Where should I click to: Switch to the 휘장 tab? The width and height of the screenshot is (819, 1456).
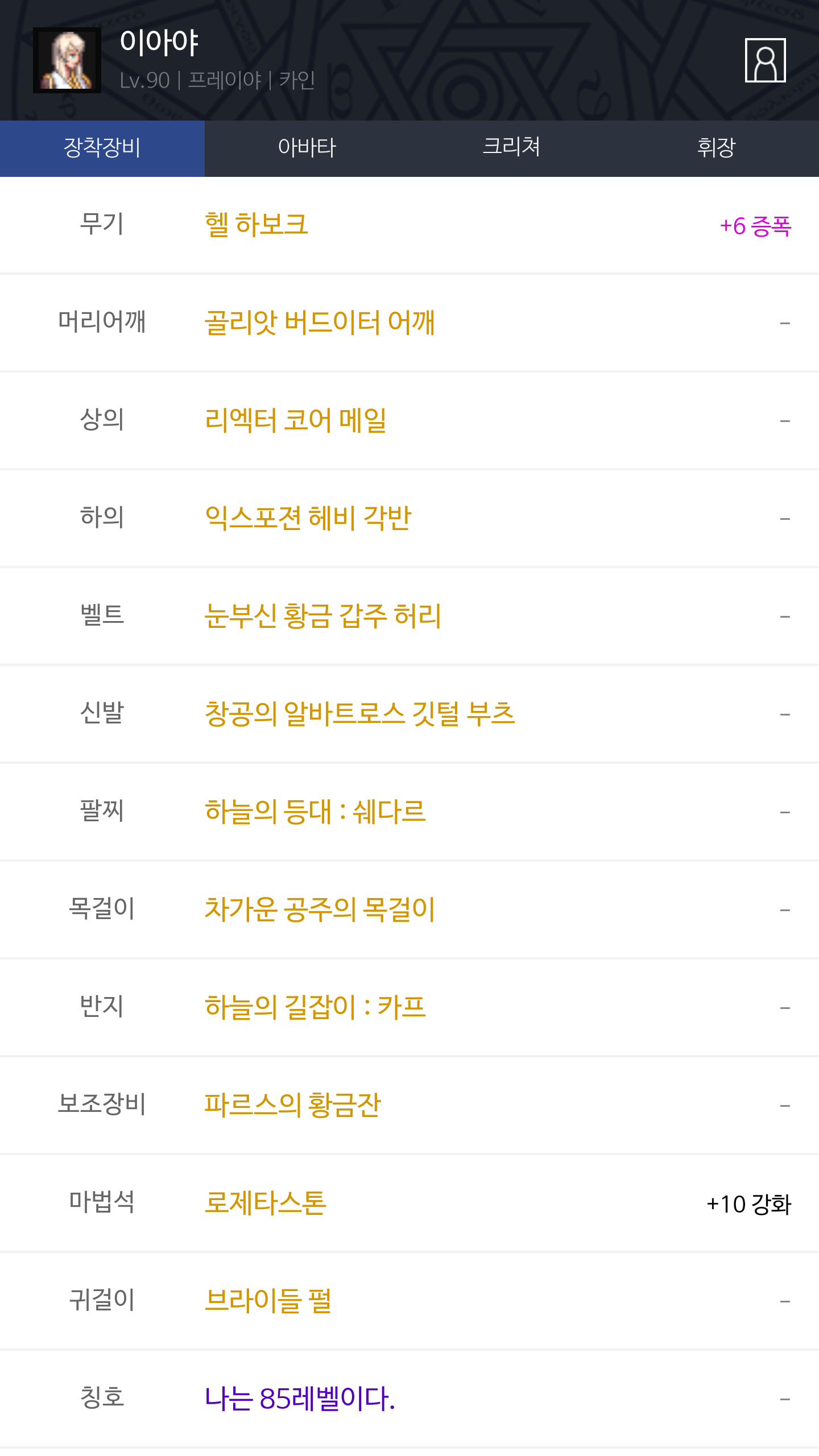click(x=717, y=148)
